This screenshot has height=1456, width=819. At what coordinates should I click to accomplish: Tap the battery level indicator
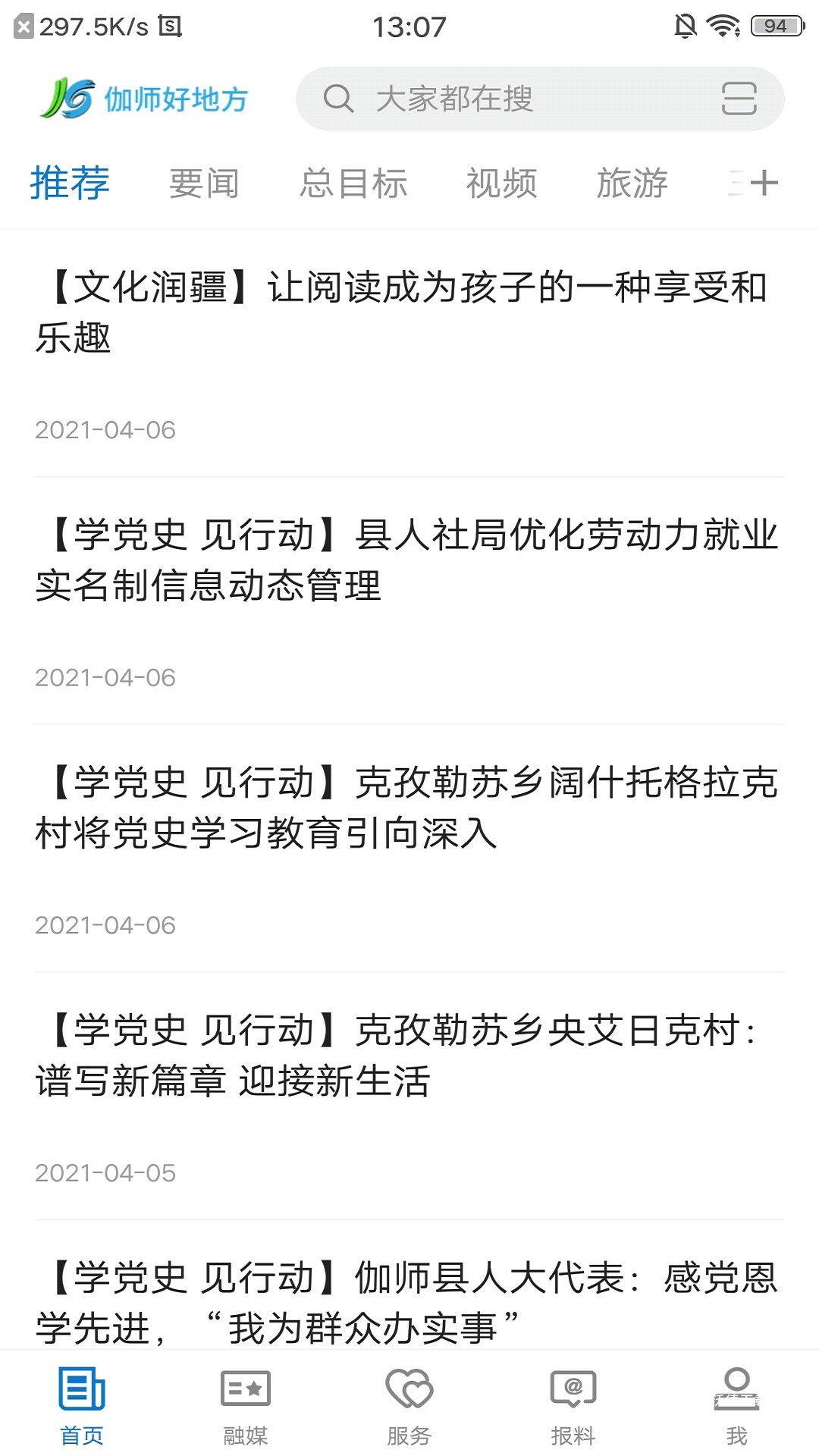tap(774, 23)
